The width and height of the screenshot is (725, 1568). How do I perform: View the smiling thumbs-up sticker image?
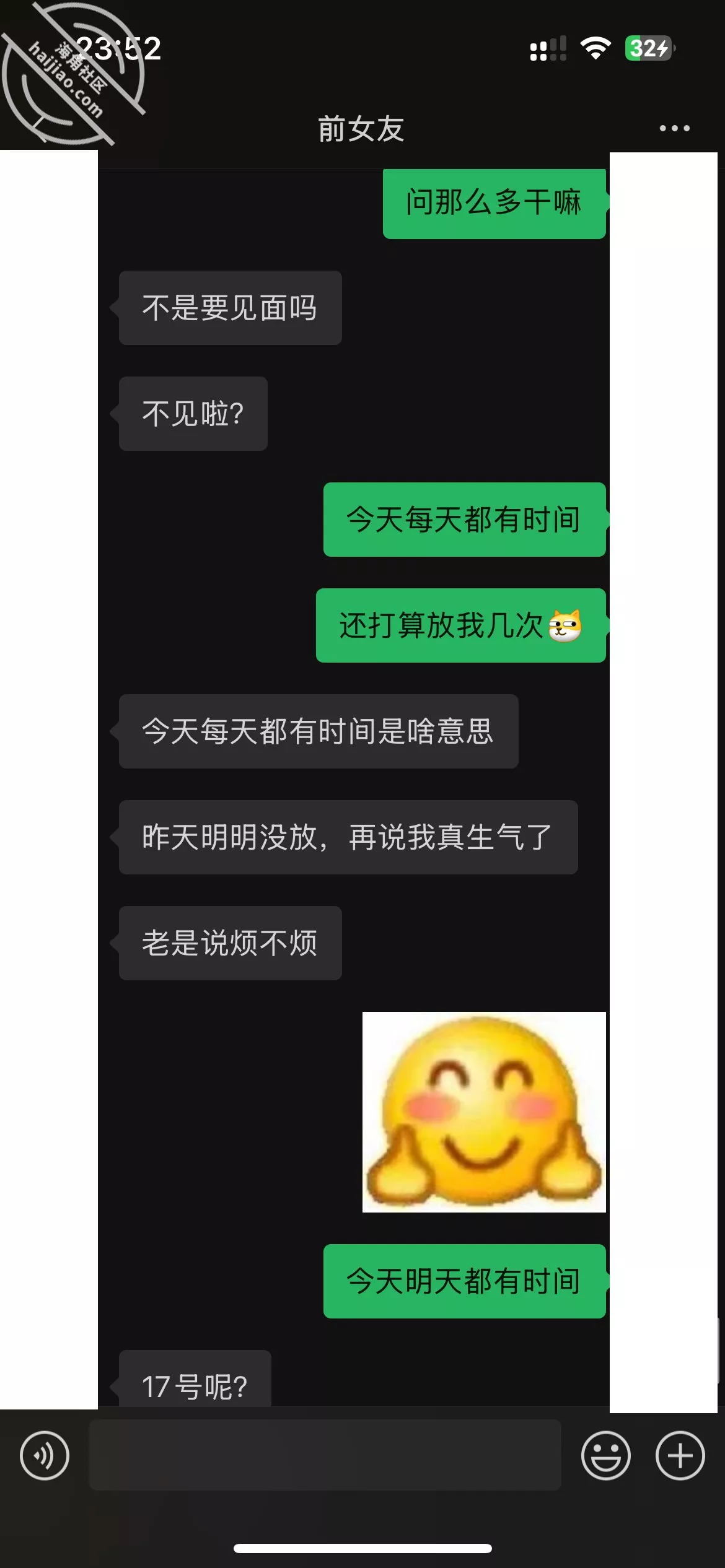click(484, 1112)
